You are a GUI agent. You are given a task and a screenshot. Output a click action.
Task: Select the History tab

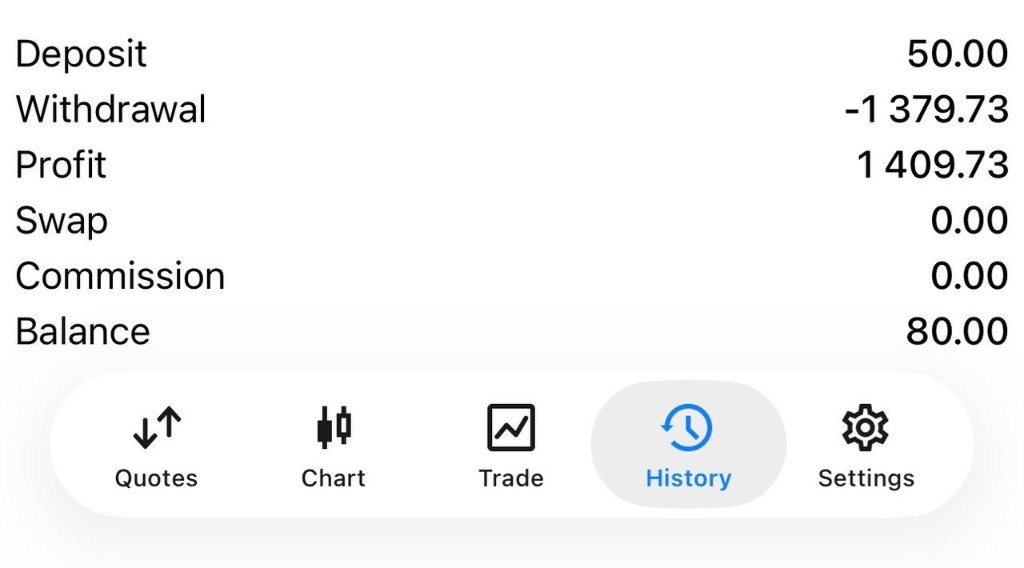point(688,446)
